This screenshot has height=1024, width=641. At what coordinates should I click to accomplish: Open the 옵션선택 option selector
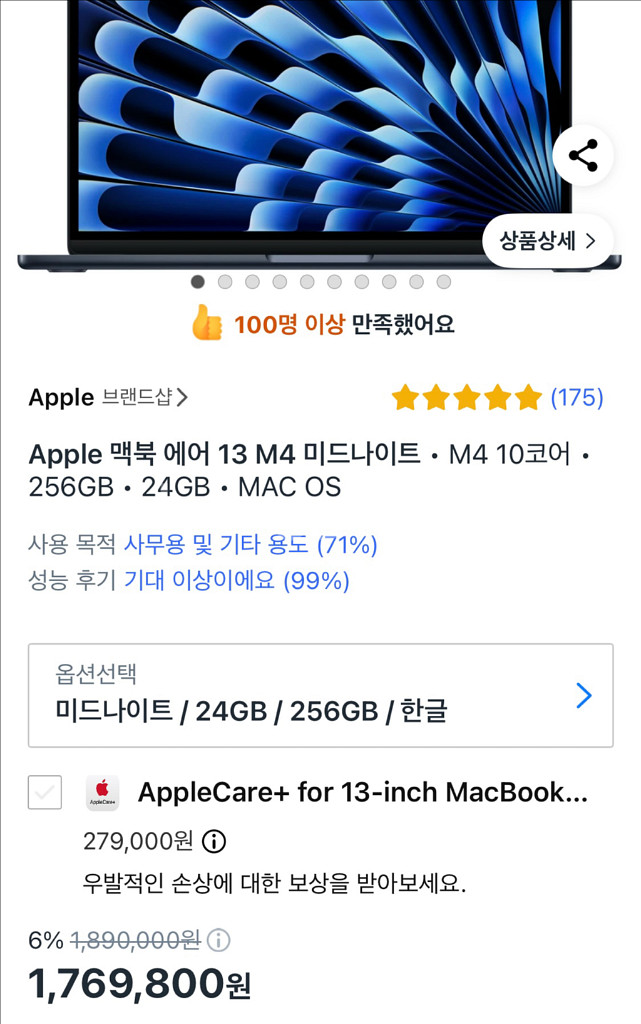(x=320, y=695)
